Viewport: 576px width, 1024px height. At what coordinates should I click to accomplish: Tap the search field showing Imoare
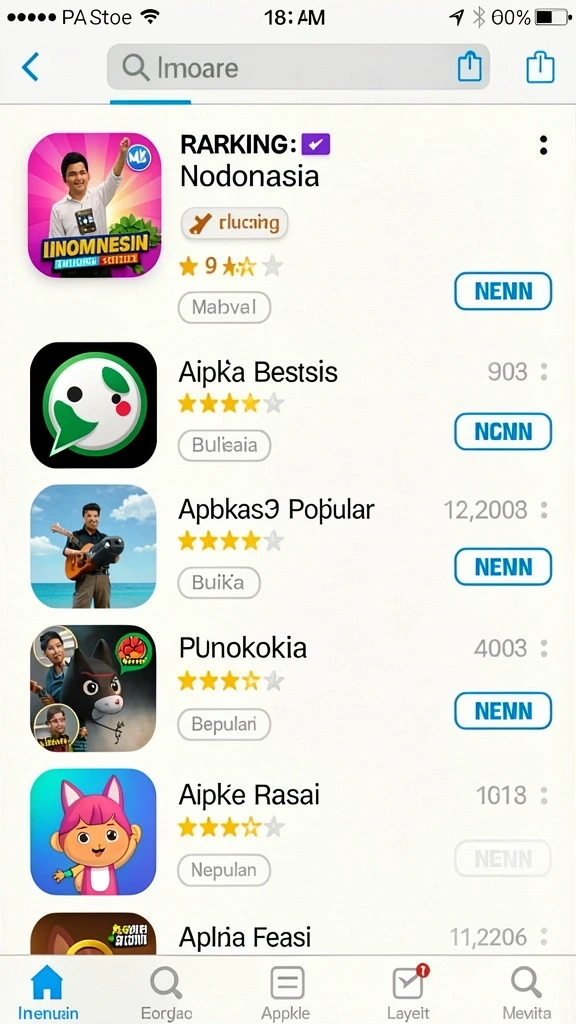298,67
